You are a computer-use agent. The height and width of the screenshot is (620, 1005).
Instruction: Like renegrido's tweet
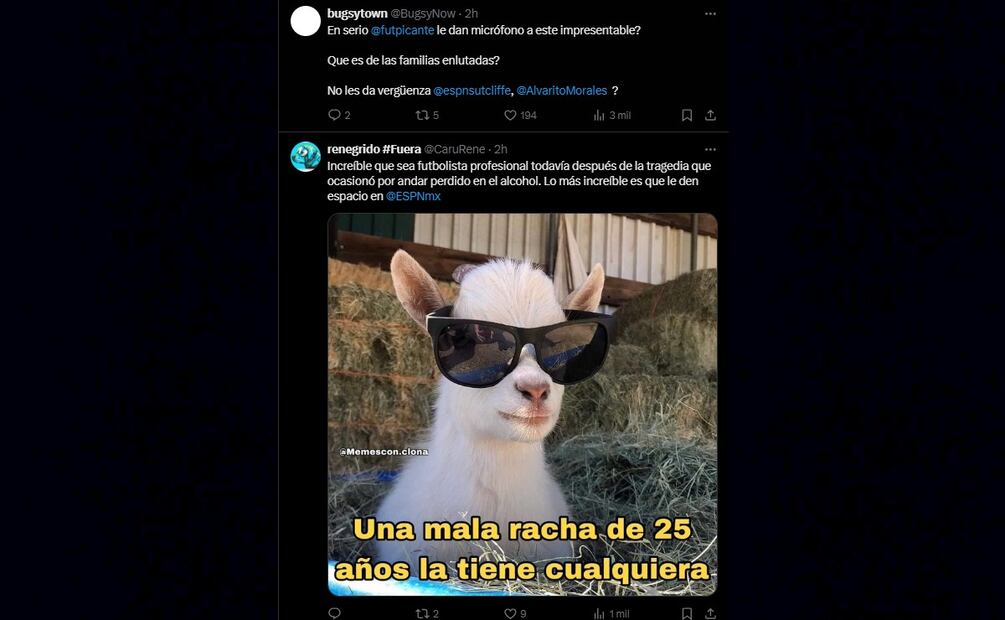pyautogui.click(x=510, y=613)
